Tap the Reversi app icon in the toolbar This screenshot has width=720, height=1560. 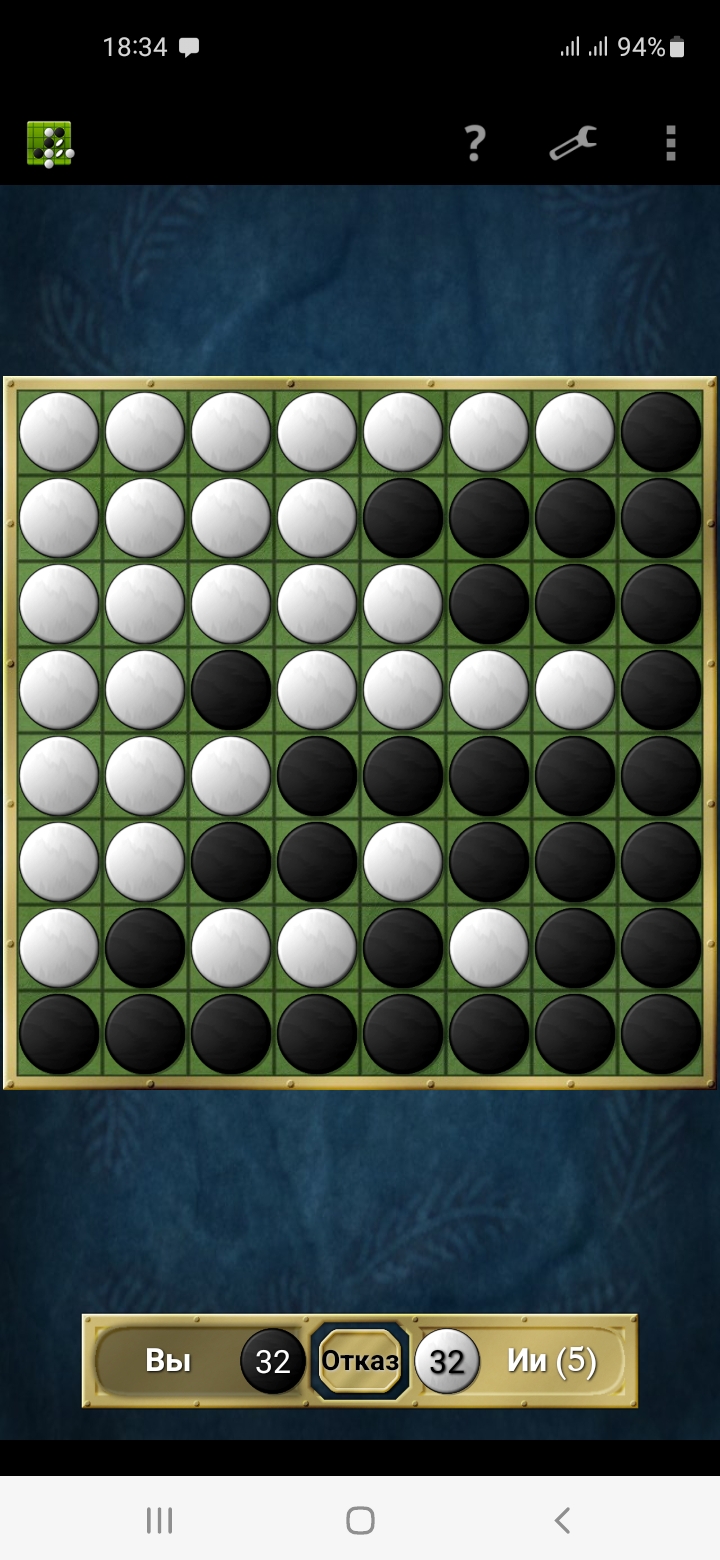pyautogui.click(x=49, y=144)
